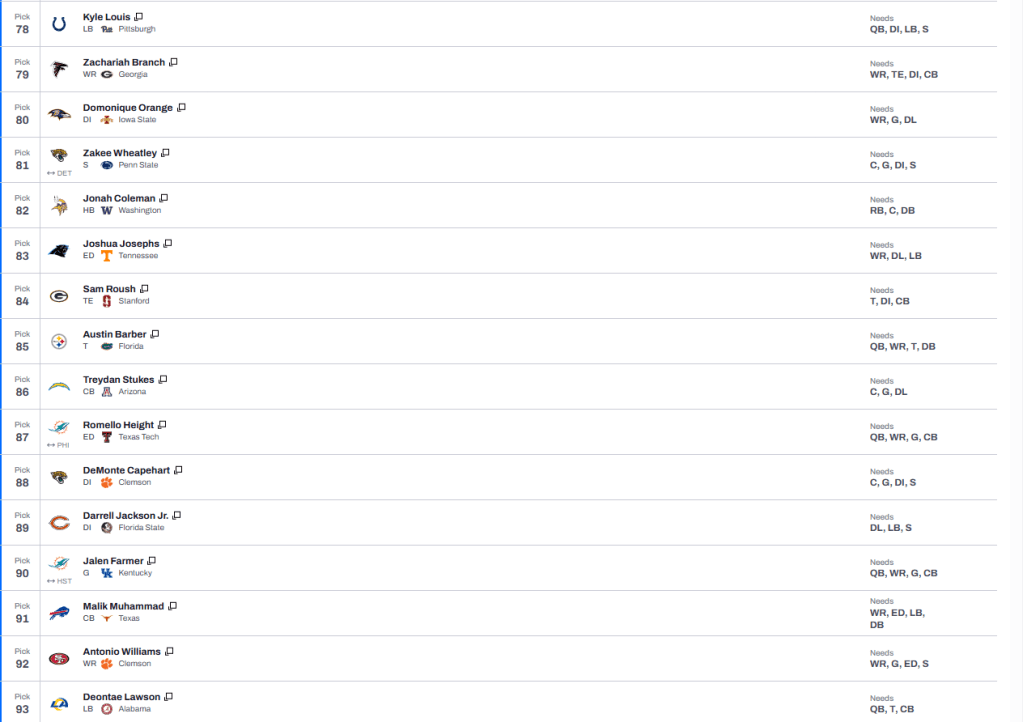Open Austin Barber's player profile icon
The width and height of the screenshot is (1023, 722).
pos(155,334)
